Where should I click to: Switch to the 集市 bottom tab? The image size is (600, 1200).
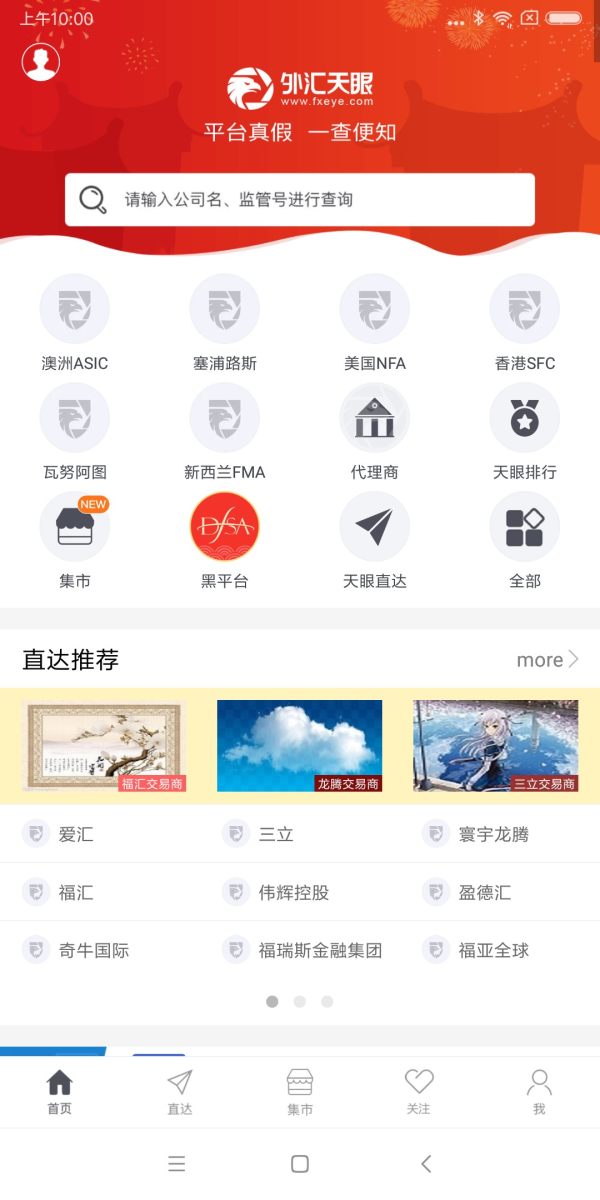tap(300, 1092)
